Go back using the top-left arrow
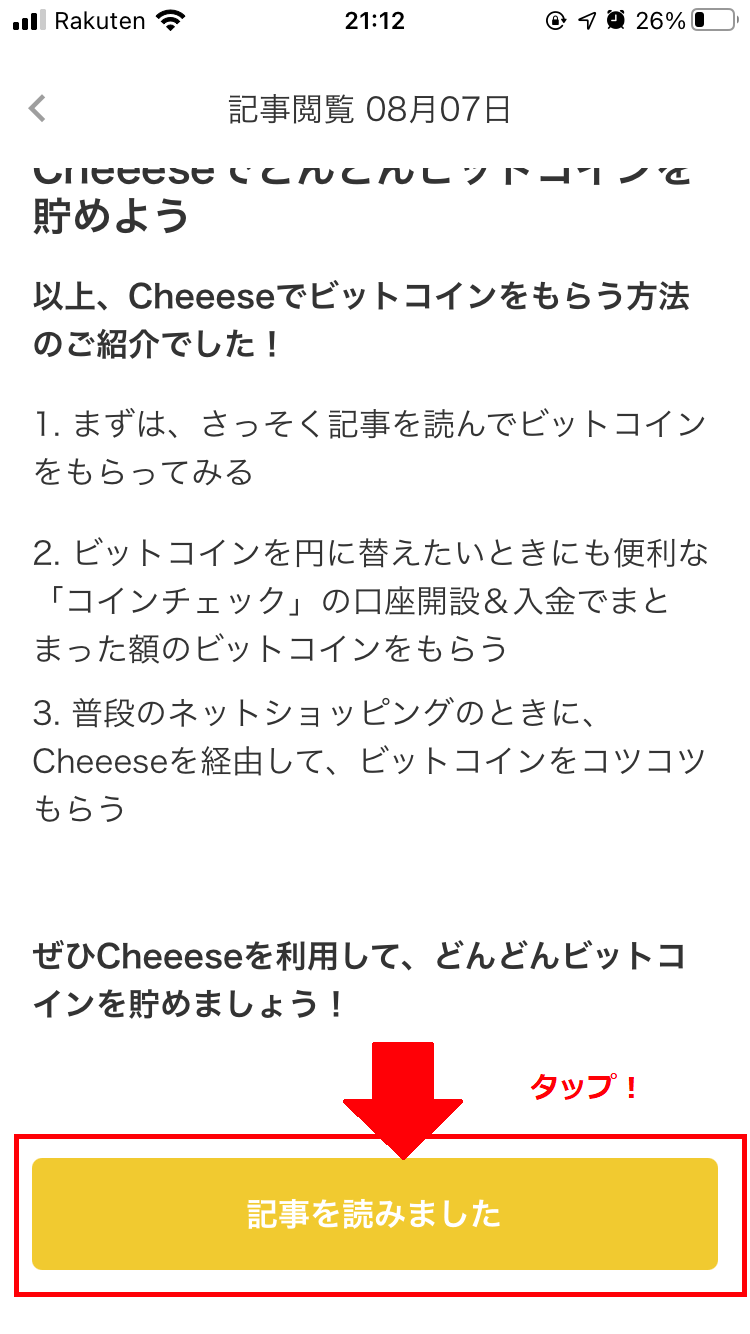750x1334 pixels. click(38, 108)
